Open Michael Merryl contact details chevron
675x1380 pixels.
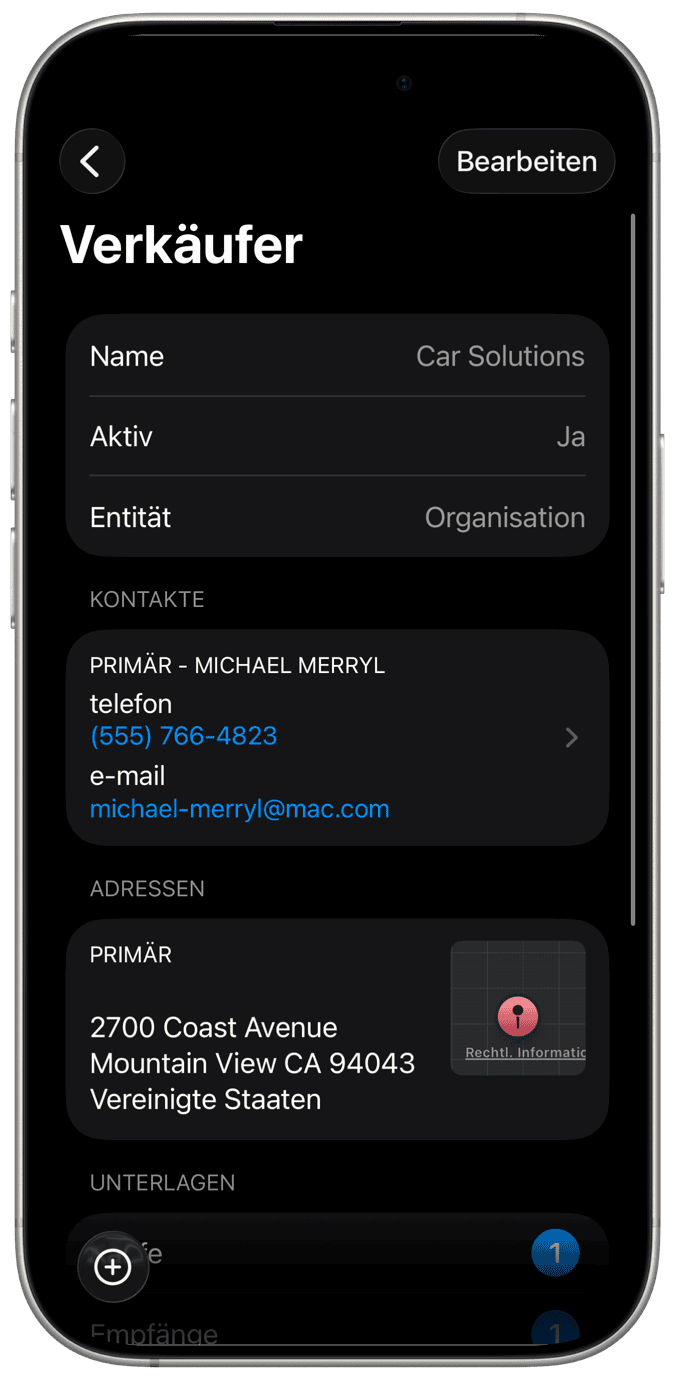point(571,738)
